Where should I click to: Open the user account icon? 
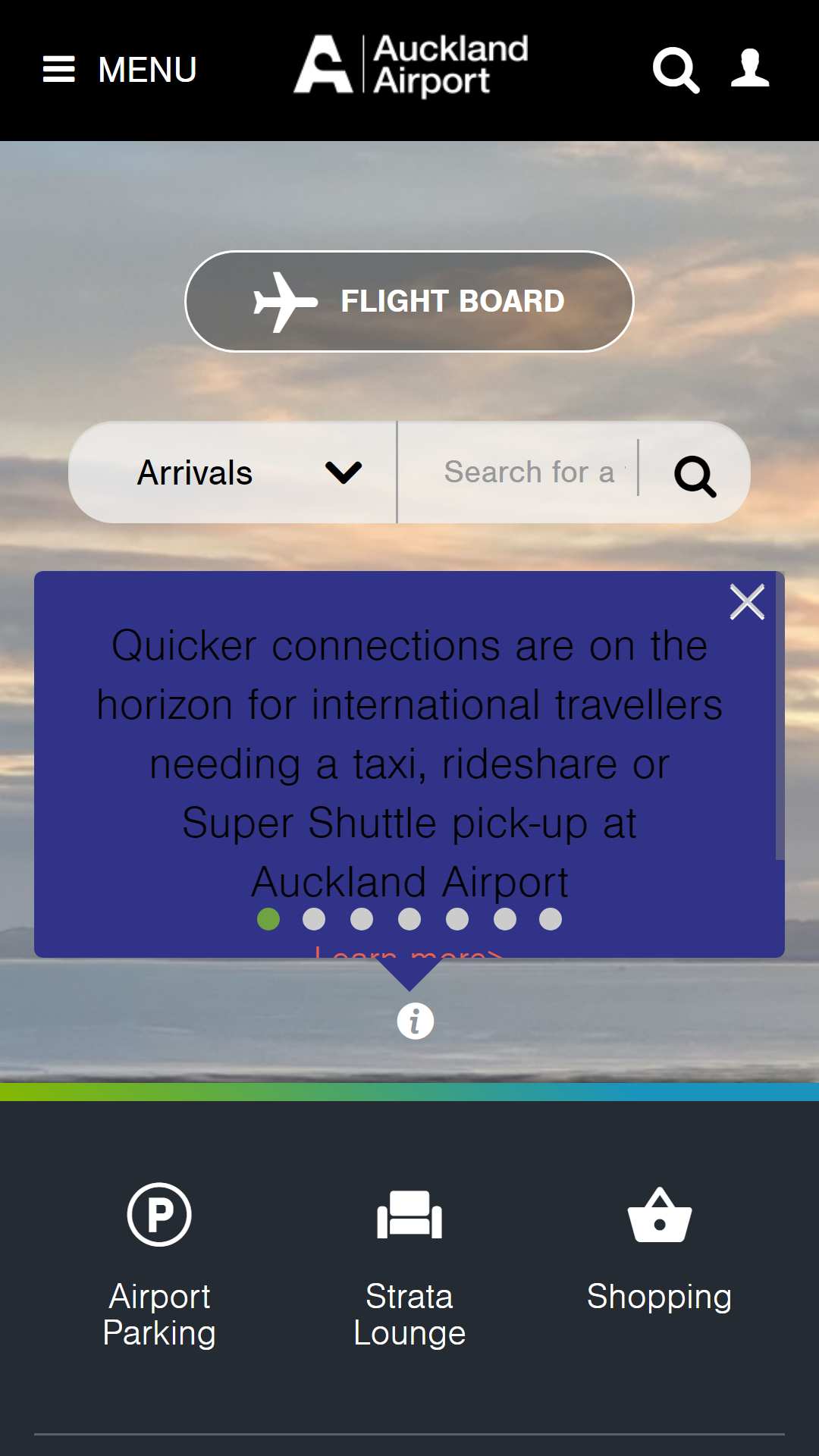pyautogui.click(x=750, y=68)
